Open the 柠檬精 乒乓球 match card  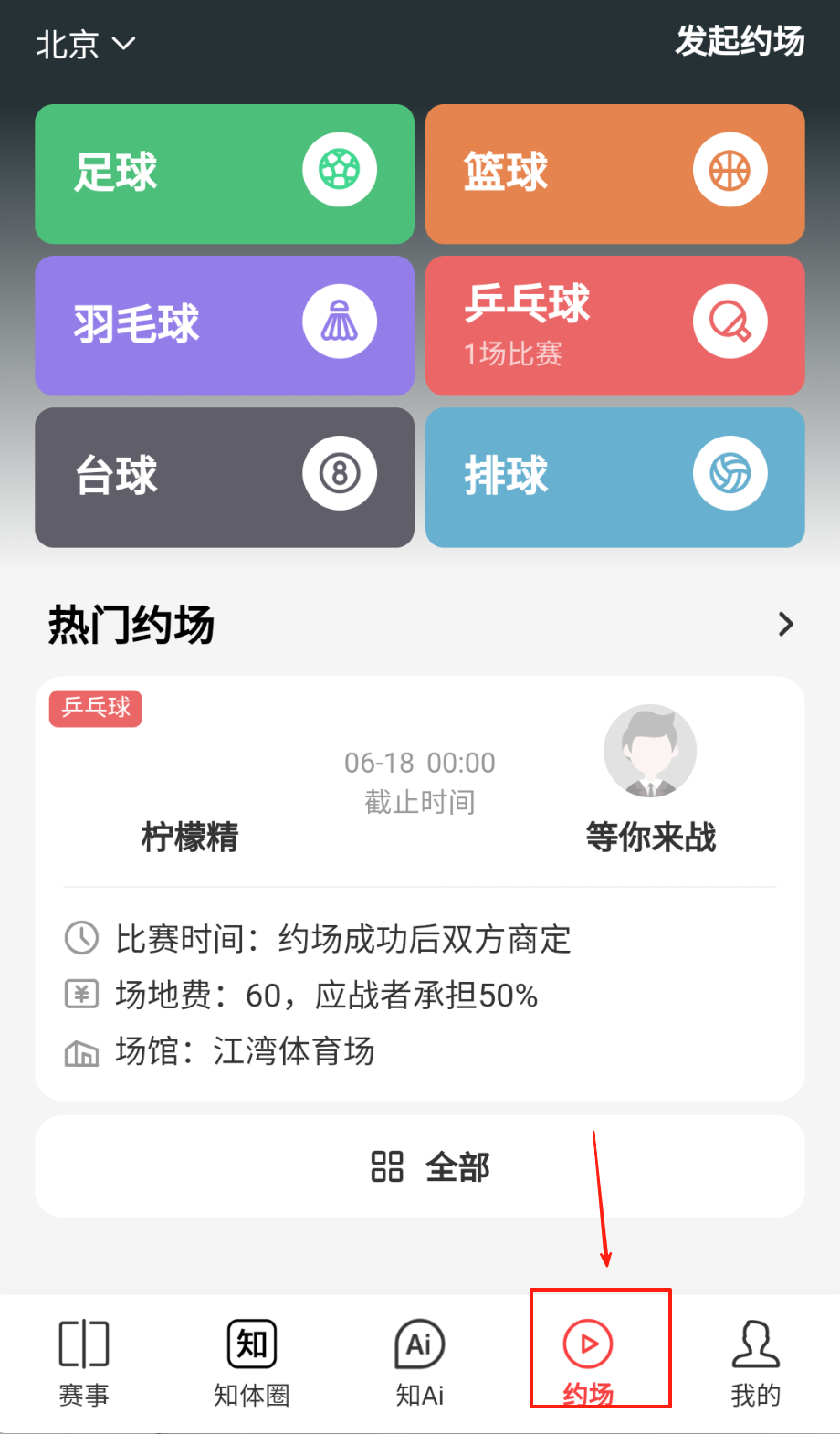(x=420, y=886)
